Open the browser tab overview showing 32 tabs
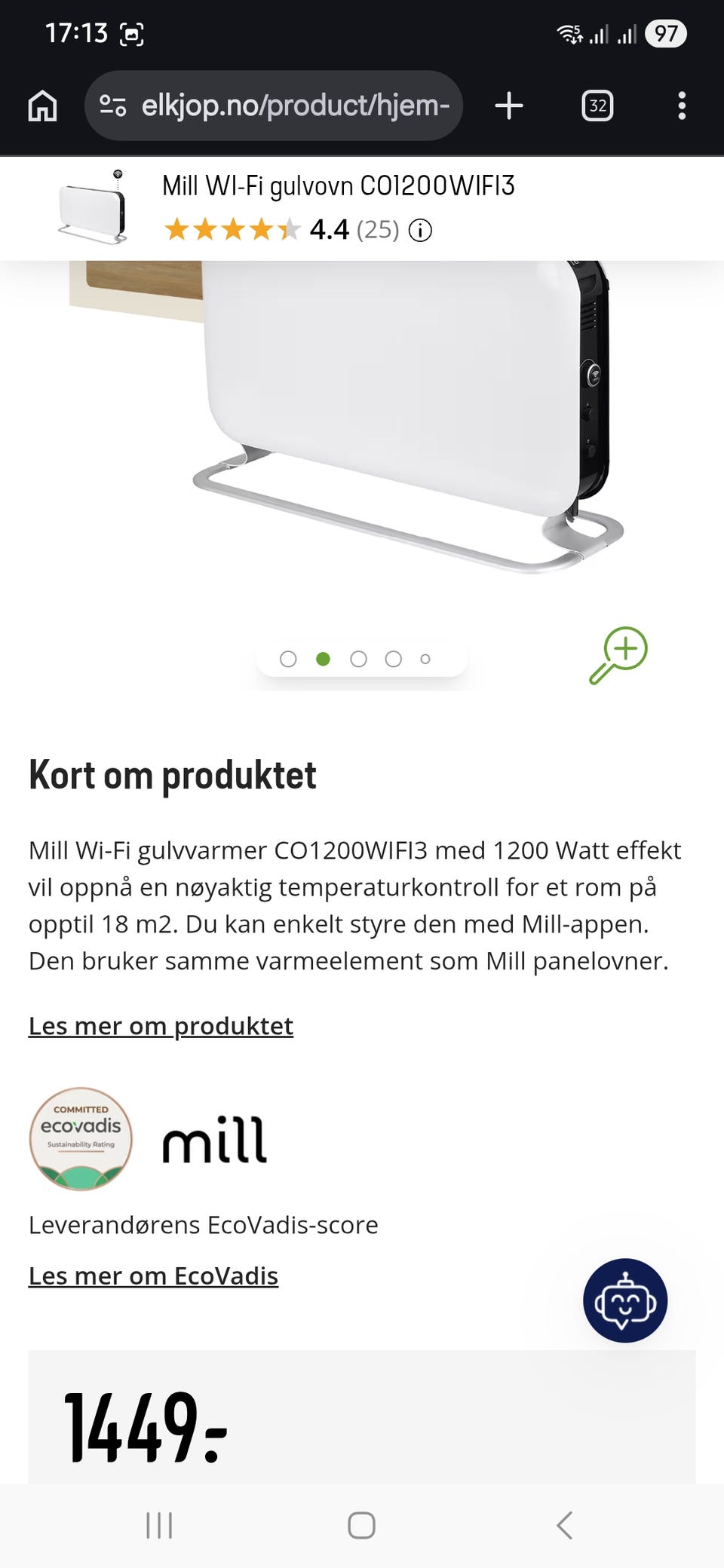This screenshot has width=724, height=1568. point(597,106)
